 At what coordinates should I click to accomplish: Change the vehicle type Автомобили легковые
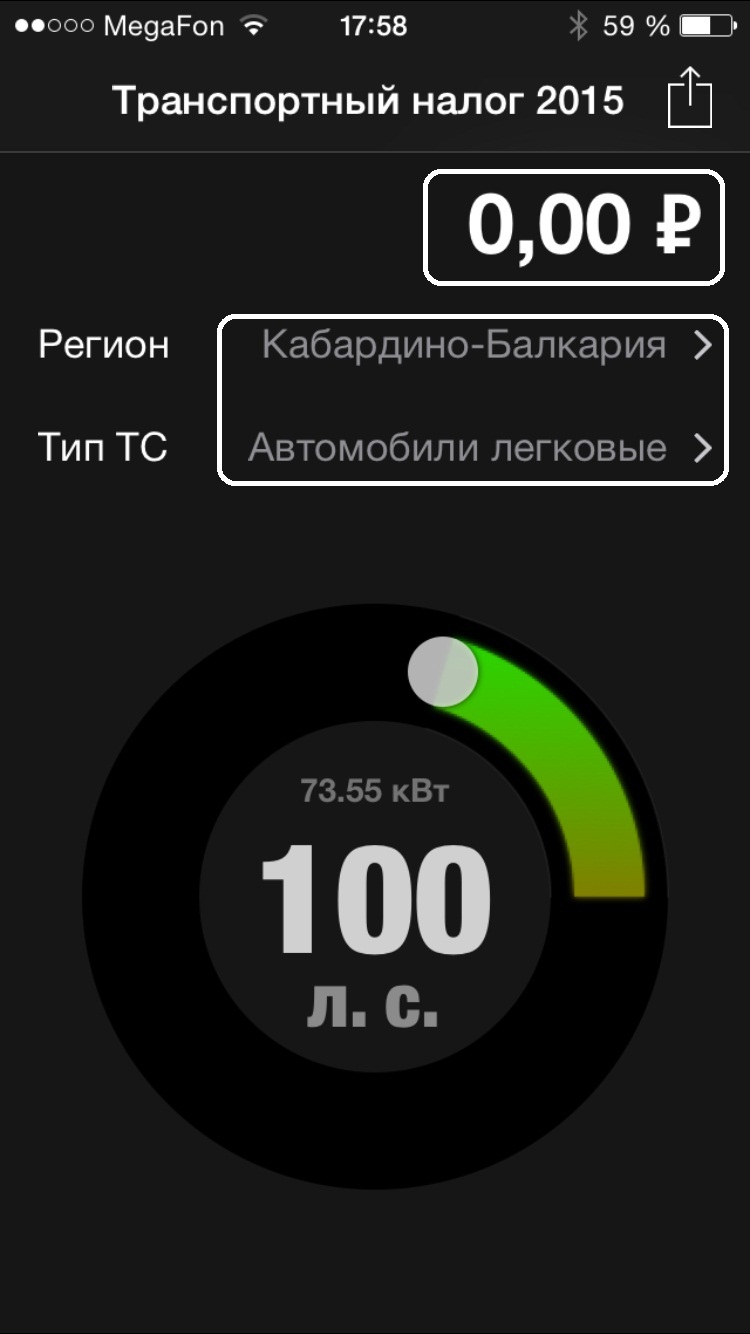[x=375, y=447]
